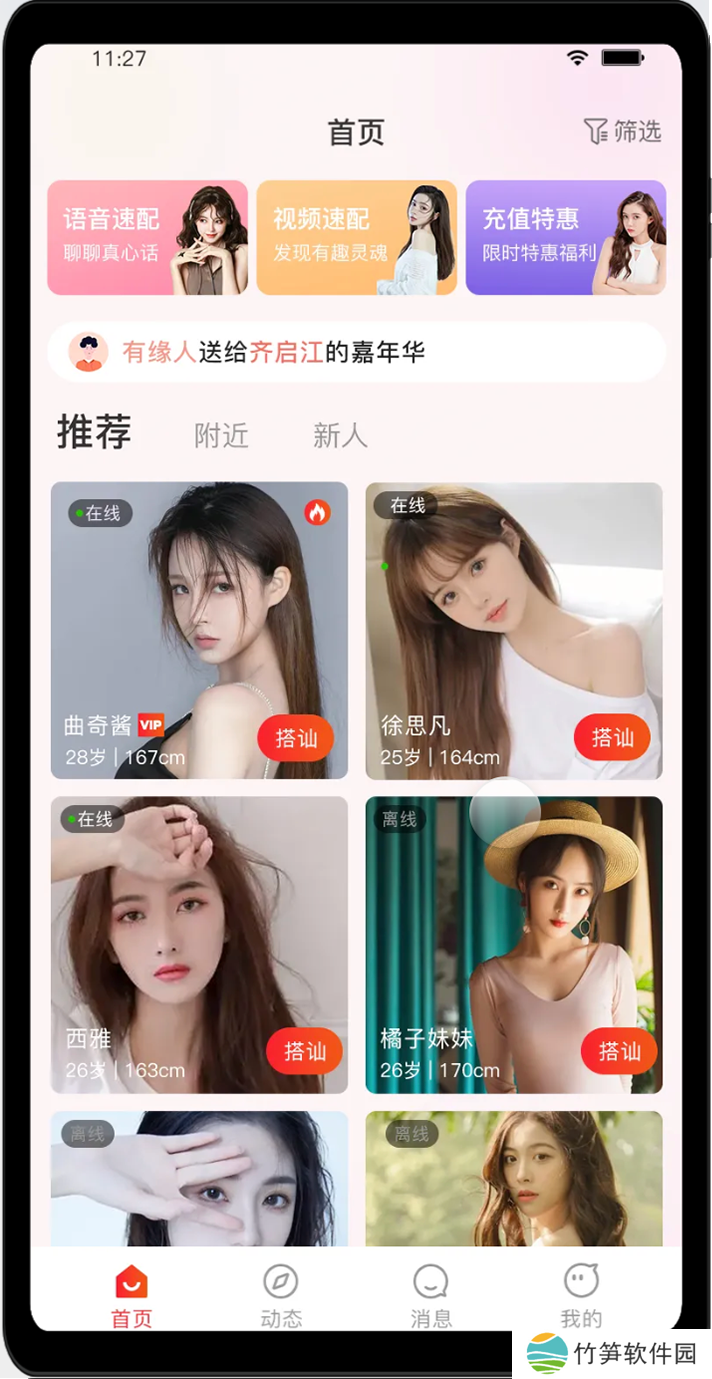Open the 筛选 filter option

pos(622,131)
